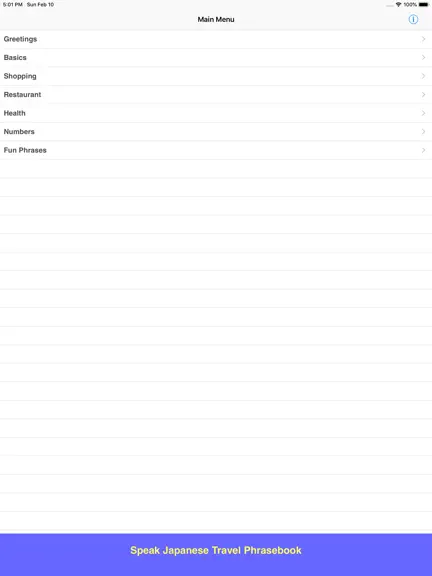Open the Health section
The height and width of the screenshot is (576, 432).
pyautogui.click(x=216, y=113)
